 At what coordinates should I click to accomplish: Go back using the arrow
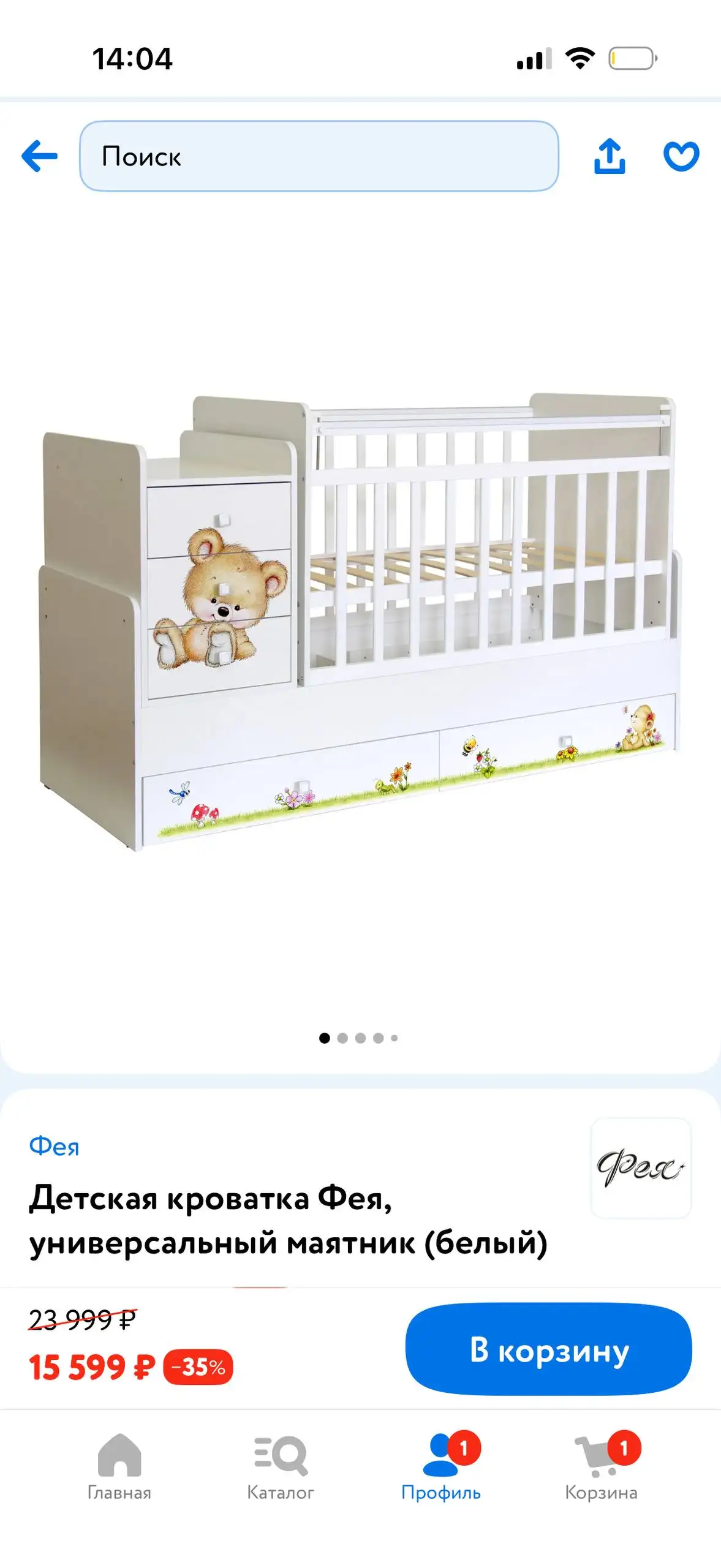[39, 156]
